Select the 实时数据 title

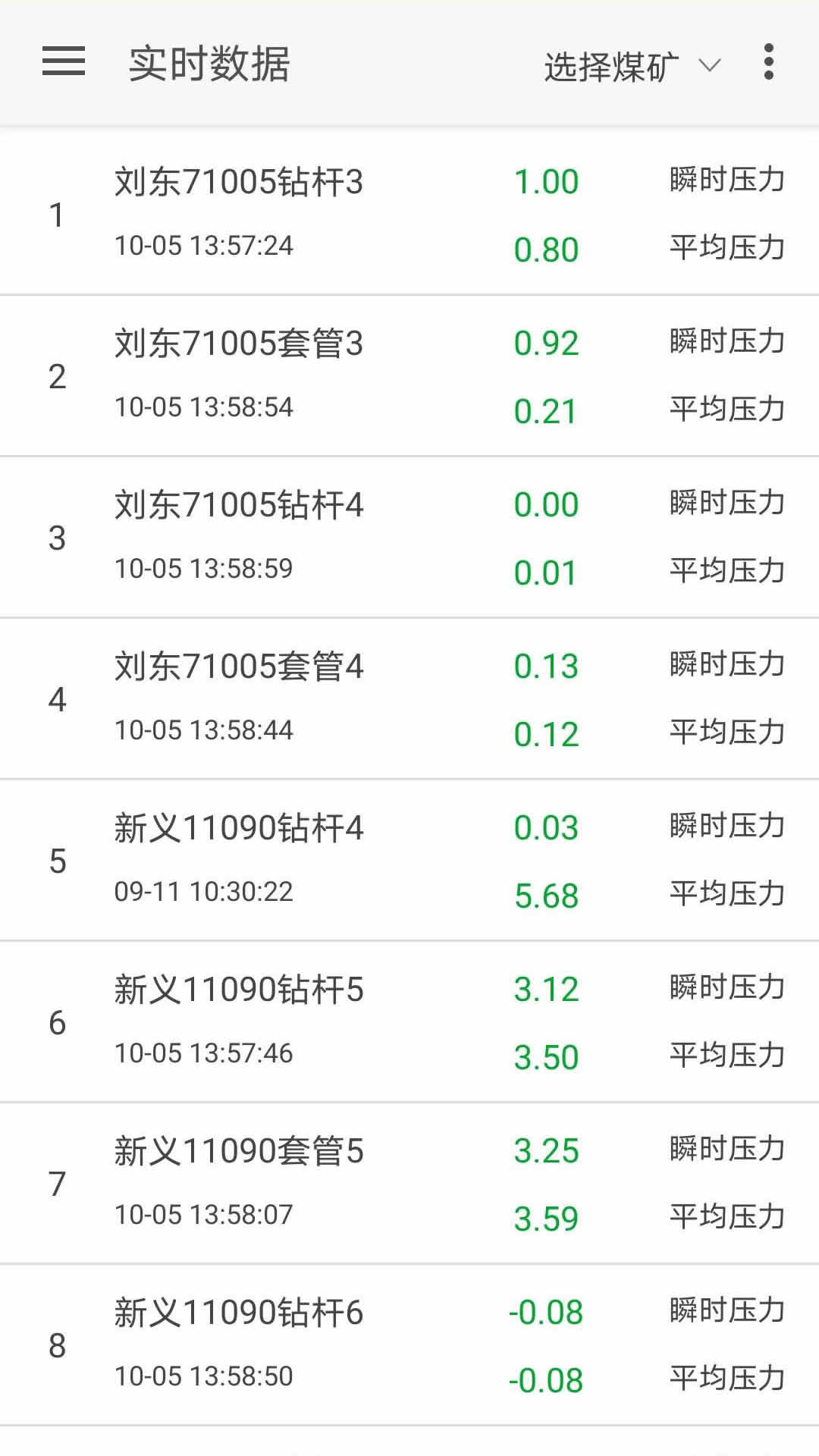click(x=211, y=64)
